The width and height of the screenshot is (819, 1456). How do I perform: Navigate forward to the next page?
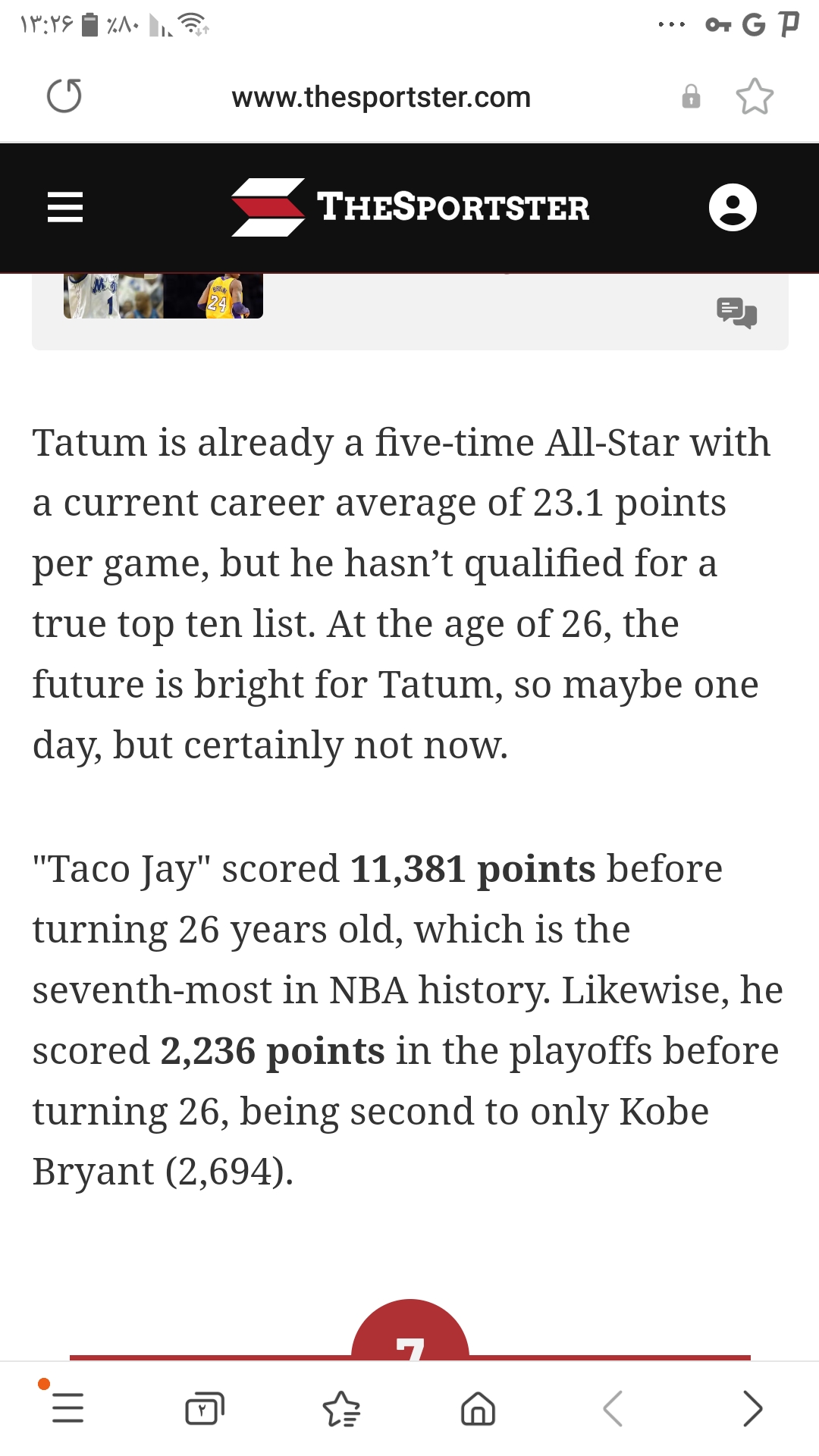[x=752, y=1409]
